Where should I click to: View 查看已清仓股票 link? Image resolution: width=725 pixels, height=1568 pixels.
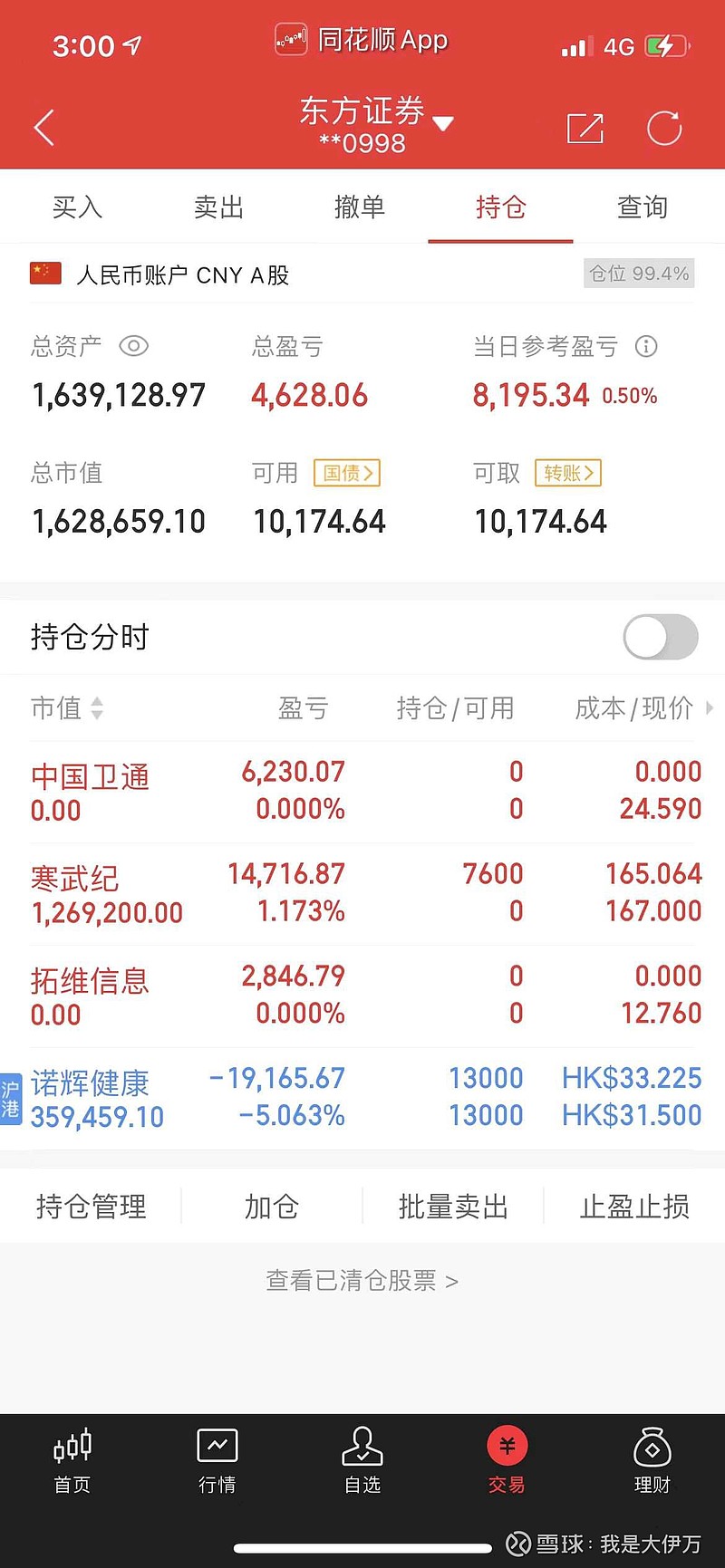[x=362, y=1281]
